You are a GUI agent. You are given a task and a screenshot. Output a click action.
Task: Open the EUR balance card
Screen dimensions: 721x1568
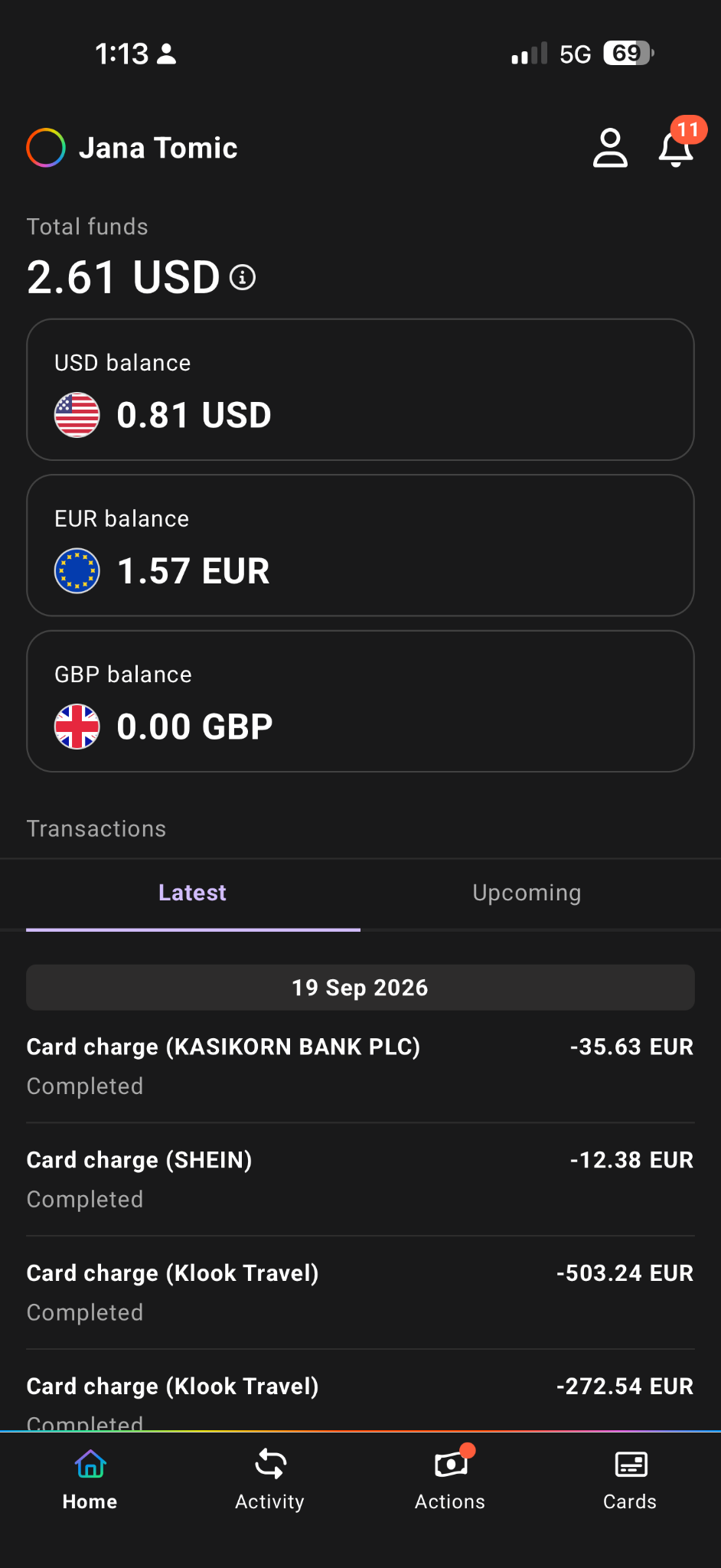tap(360, 545)
